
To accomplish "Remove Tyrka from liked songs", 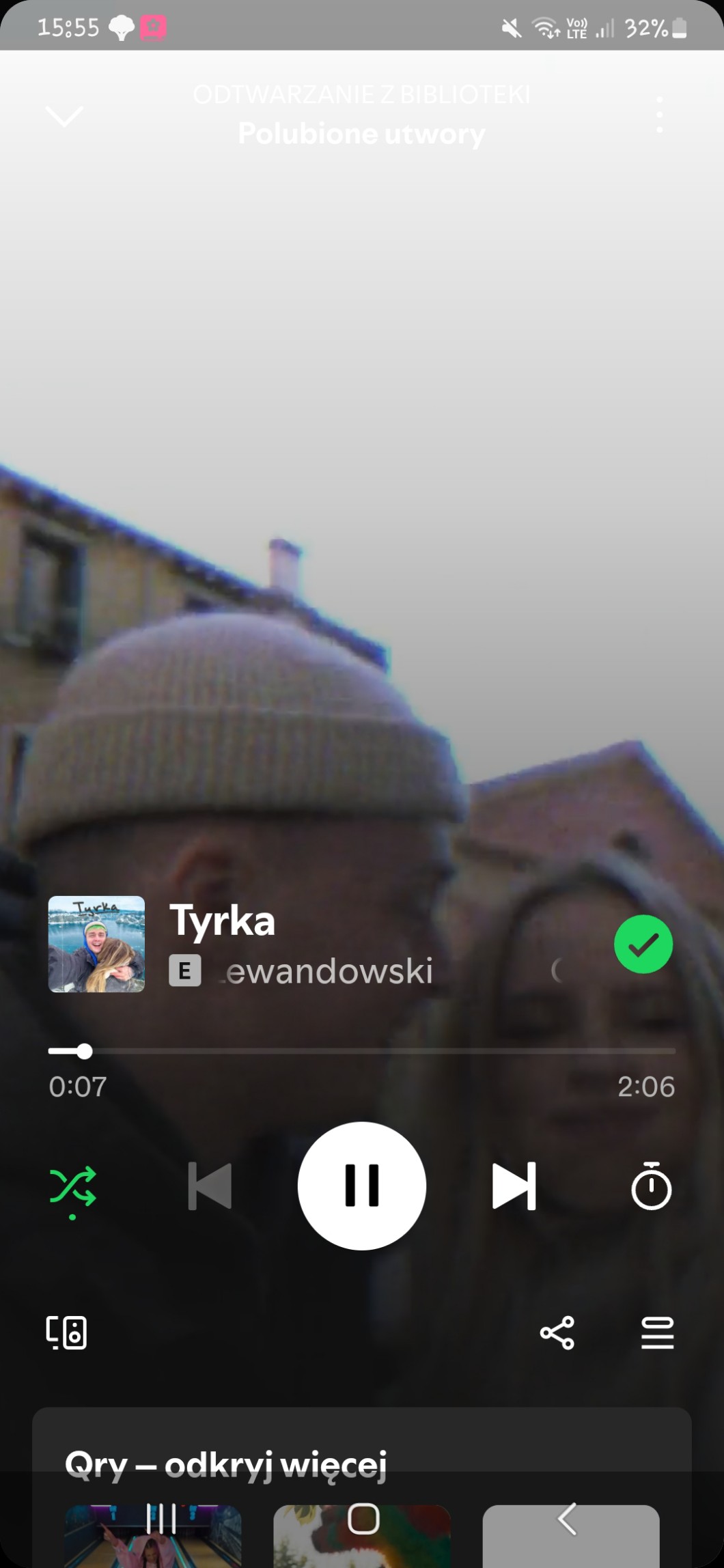I will (x=643, y=944).
